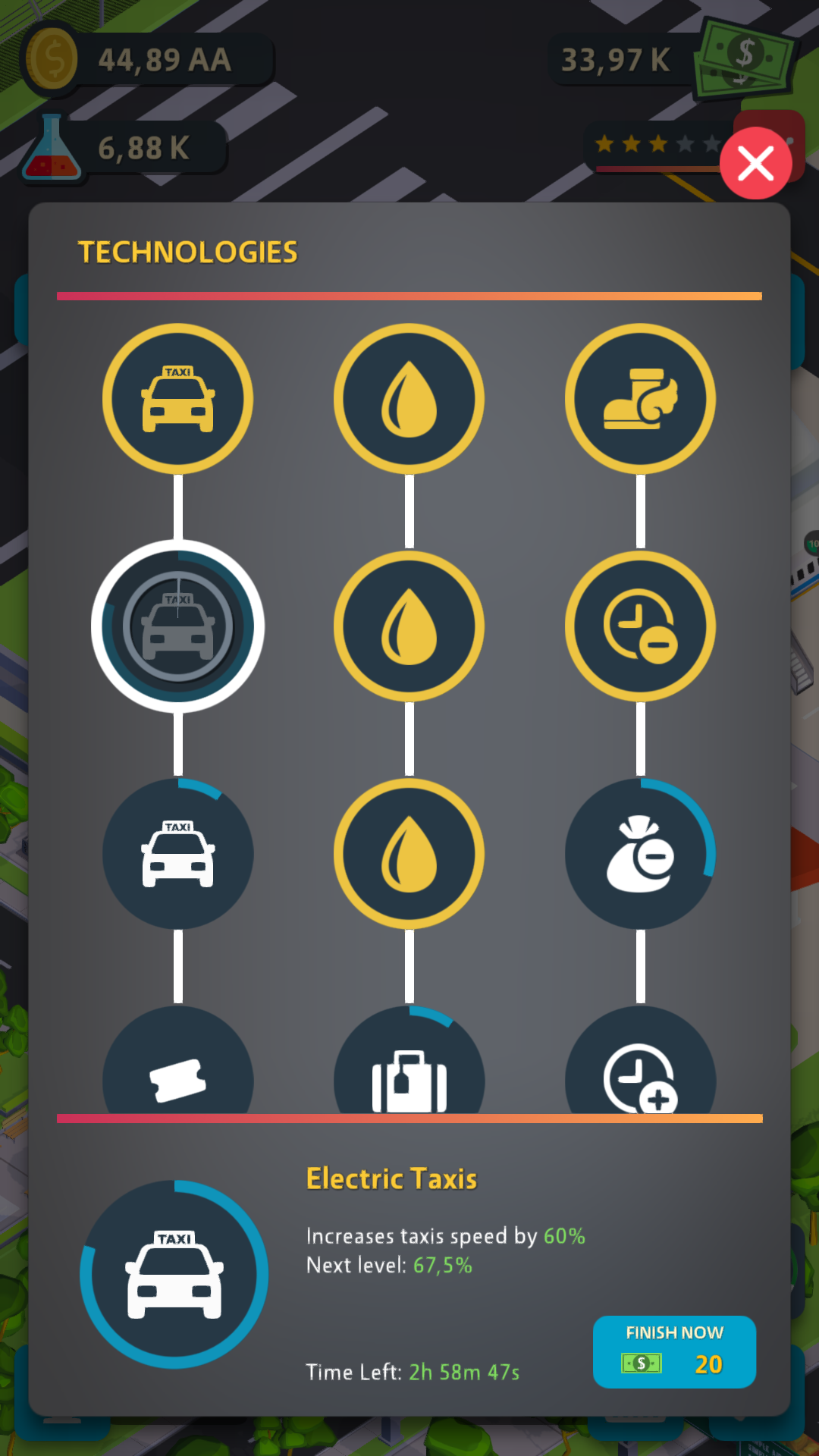Viewport: 819px width, 1456px height.
Task: Select the clock with minus sign technology
Action: 640,626
